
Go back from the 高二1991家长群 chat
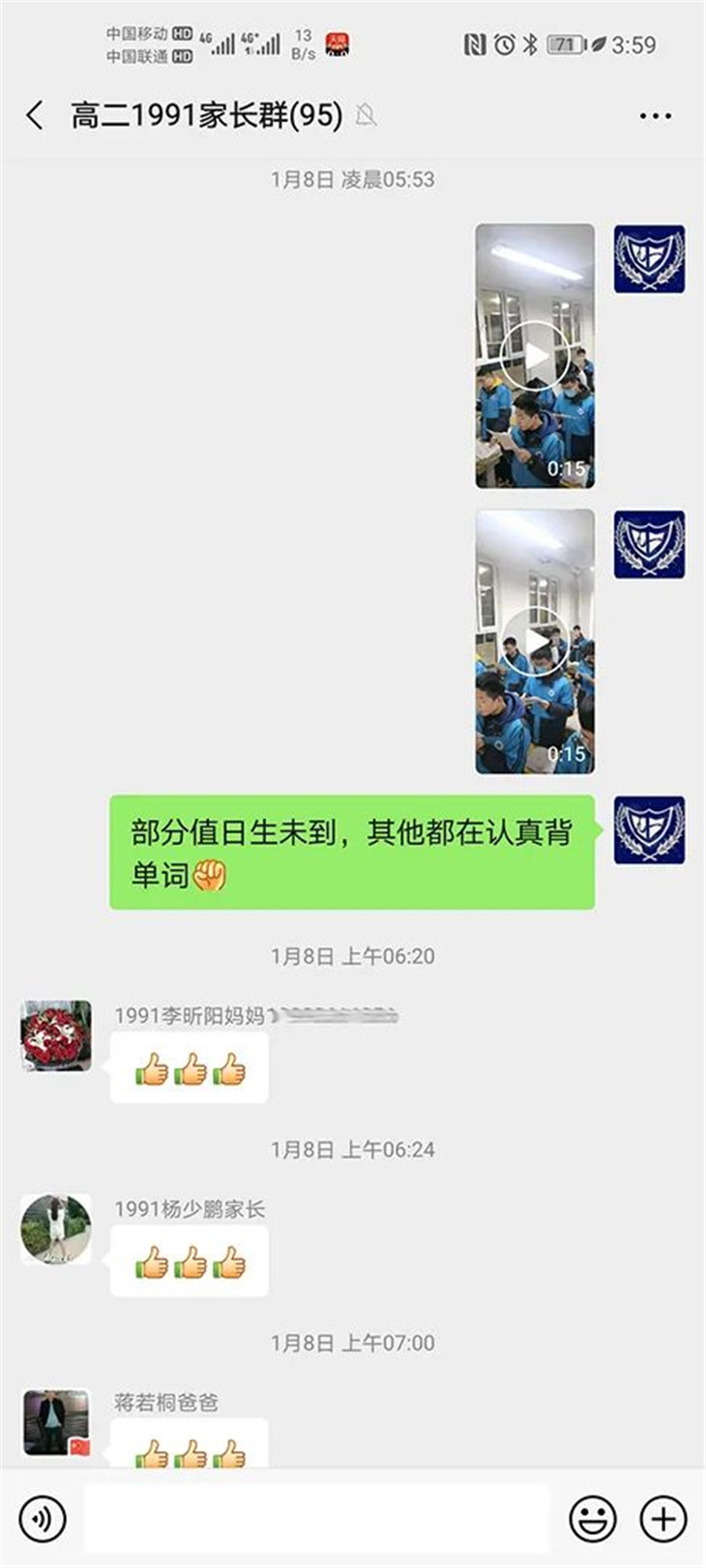coord(35,116)
